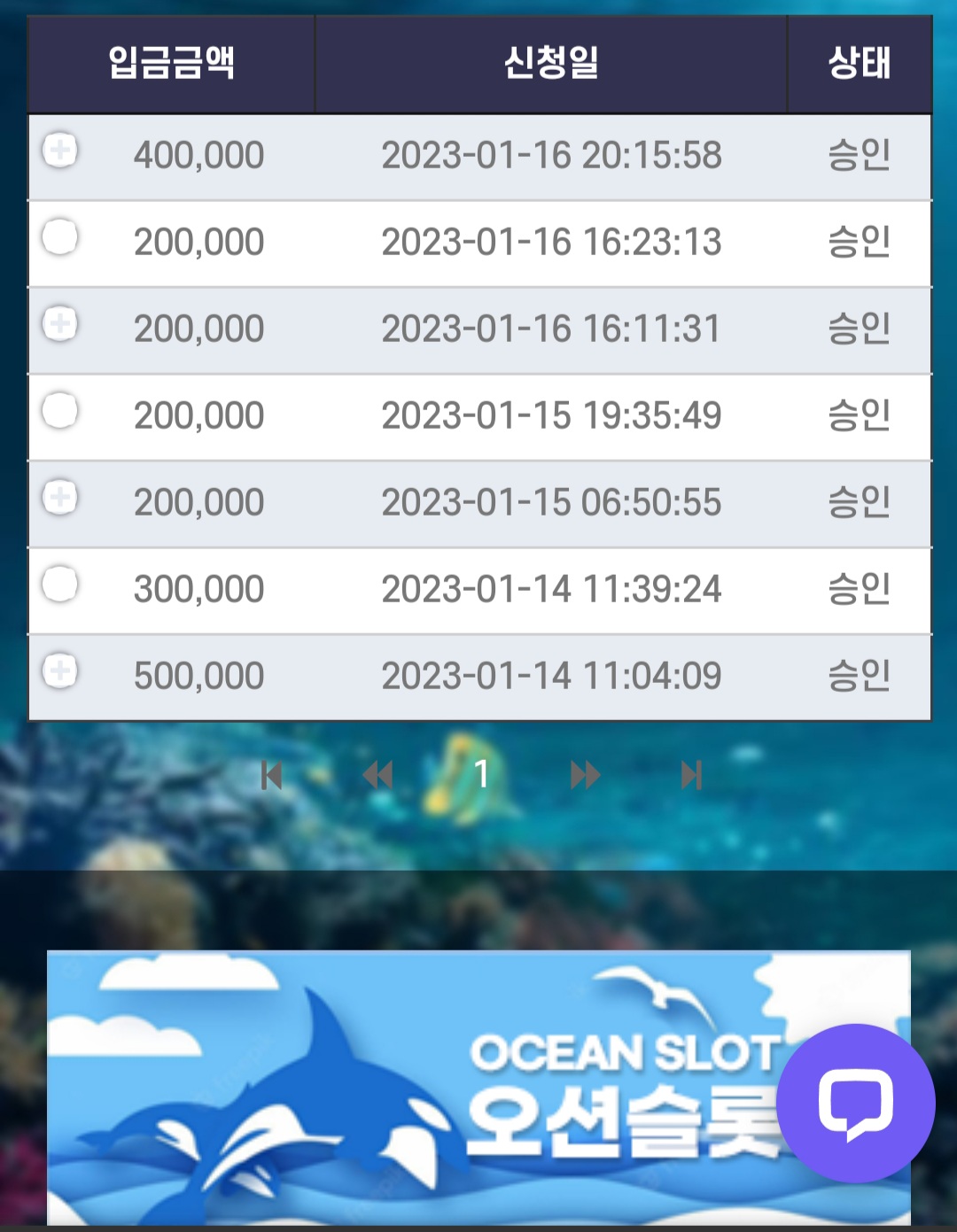Jump to the first page of results

[271, 776]
